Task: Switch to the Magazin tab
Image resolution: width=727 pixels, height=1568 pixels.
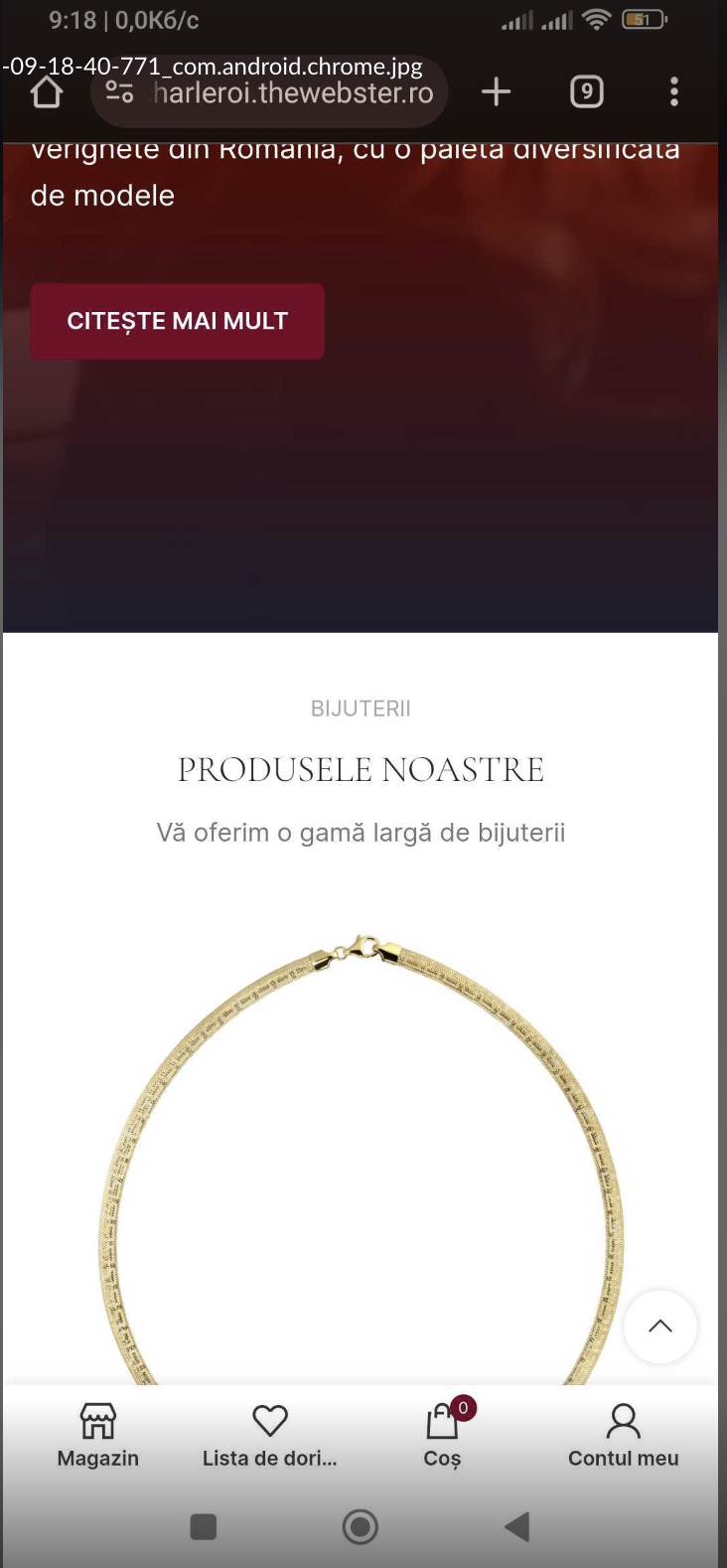Action: click(98, 1435)
